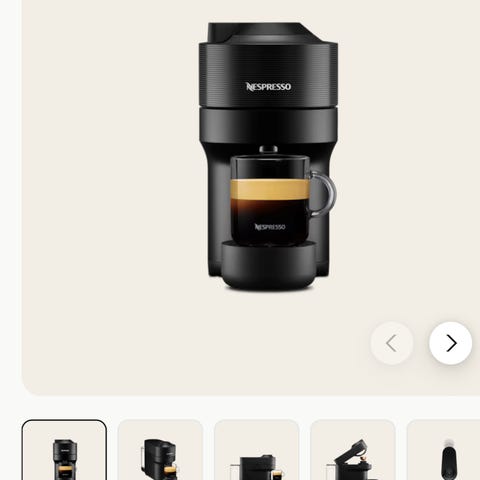The width and height of the screenshot is (480, 480).
Task: Open the second angled-view machine thumbnail
Action: 160,450
